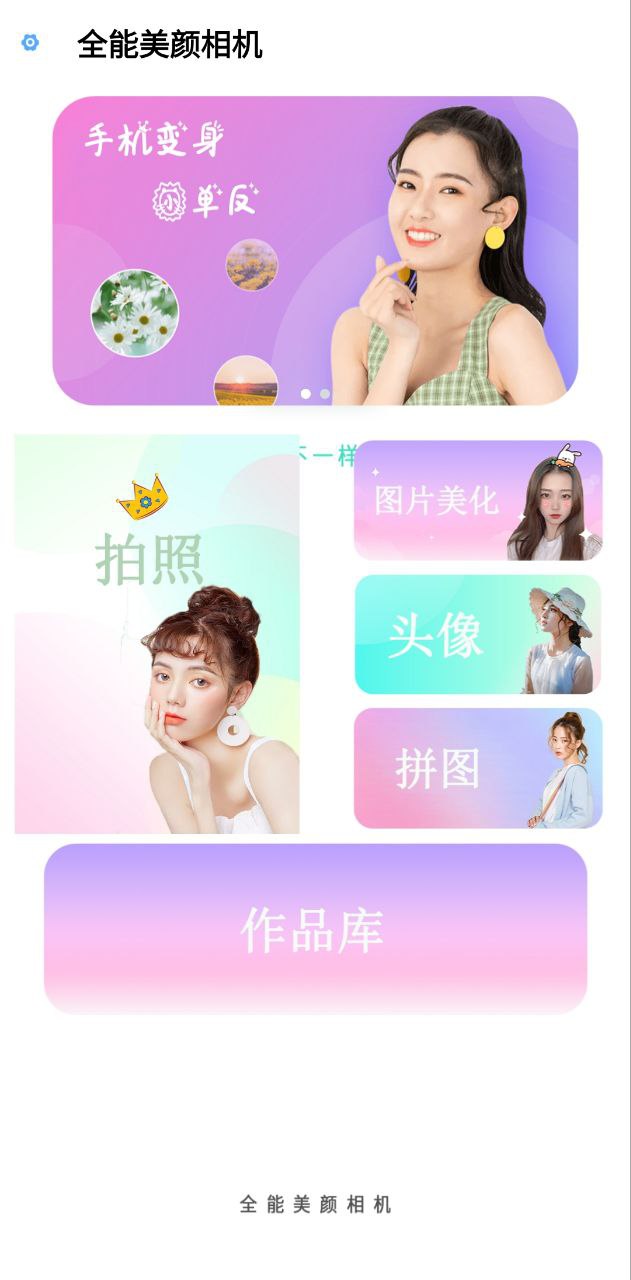
Task: Open the 作品库 gallery
Action: [x=315, y=929]
